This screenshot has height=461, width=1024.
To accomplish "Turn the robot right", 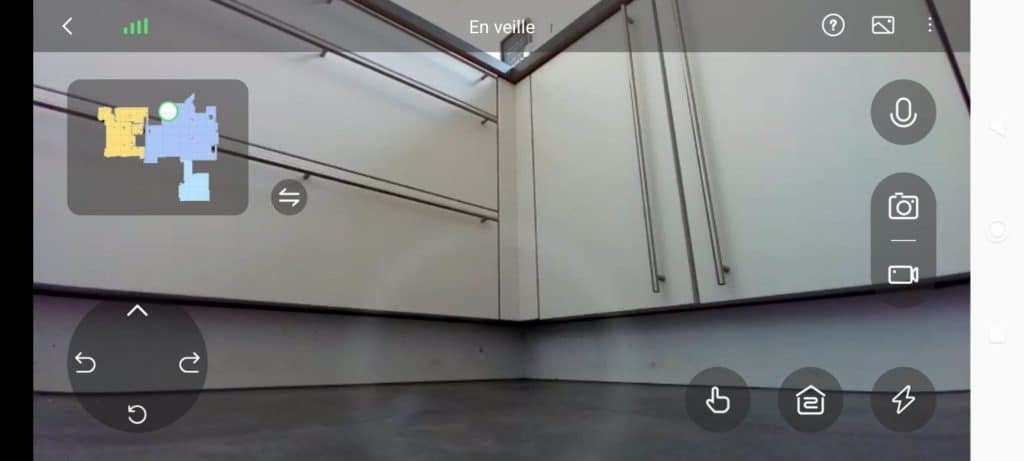I will click(x=189, y=363).
